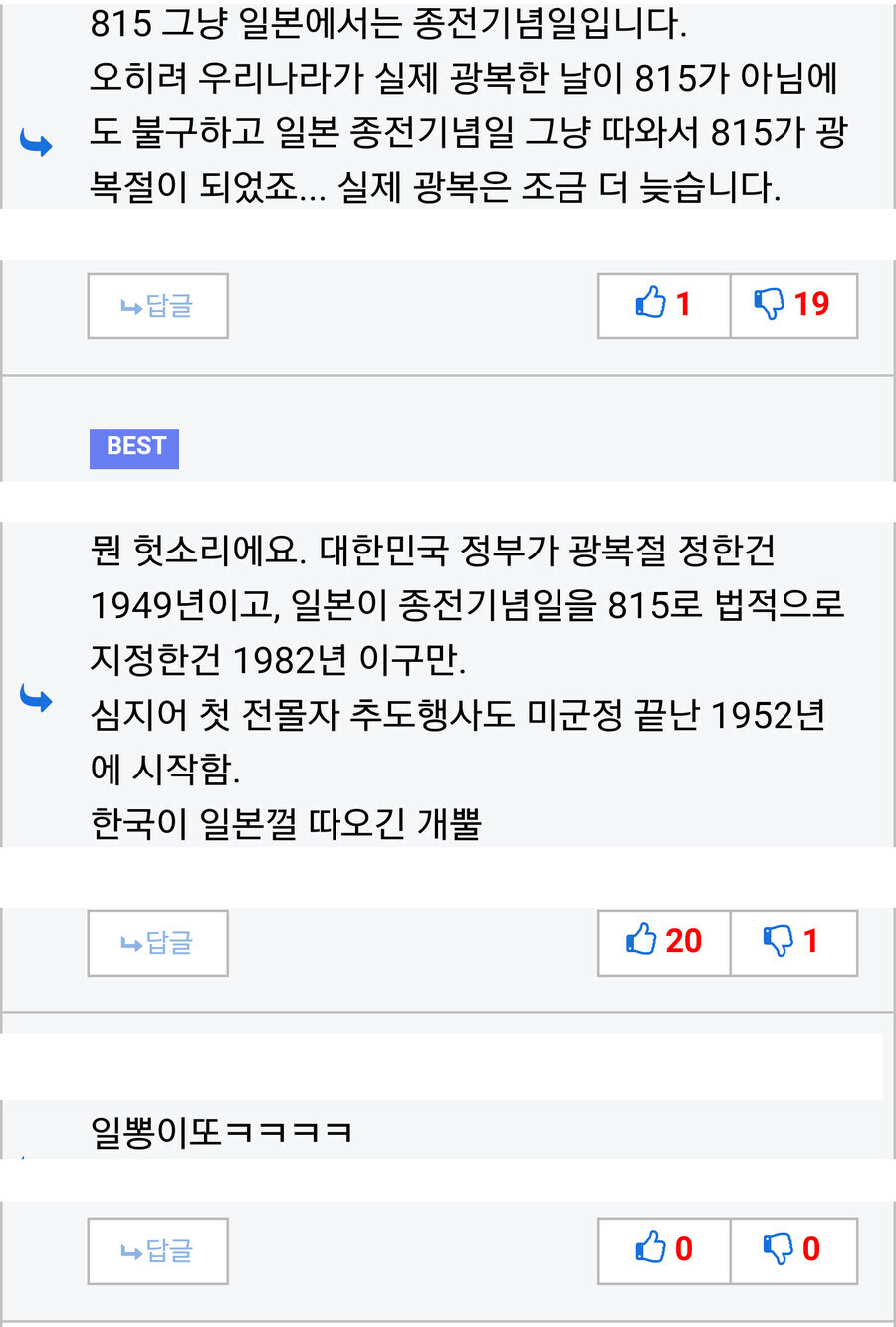
Task: Downvote the comment with 19 dislikes
Action: click(793, 305)
